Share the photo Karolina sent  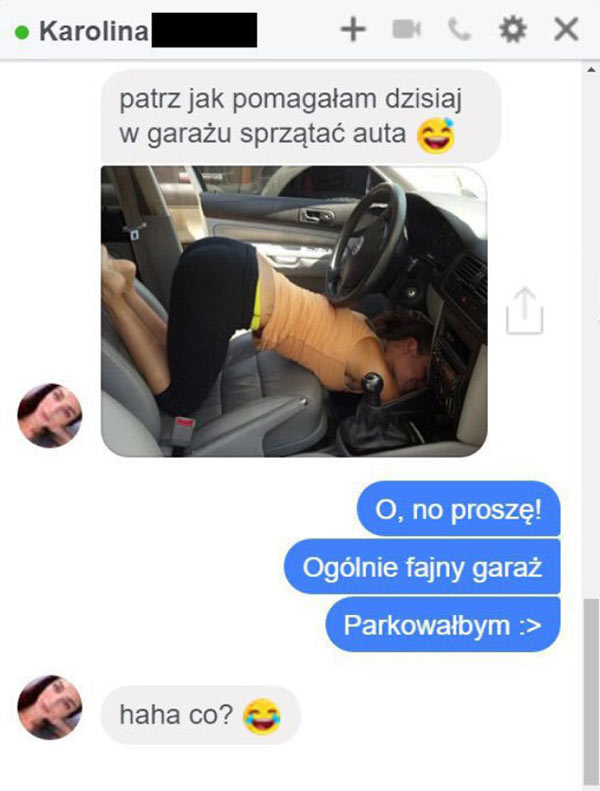coord(524,311)
